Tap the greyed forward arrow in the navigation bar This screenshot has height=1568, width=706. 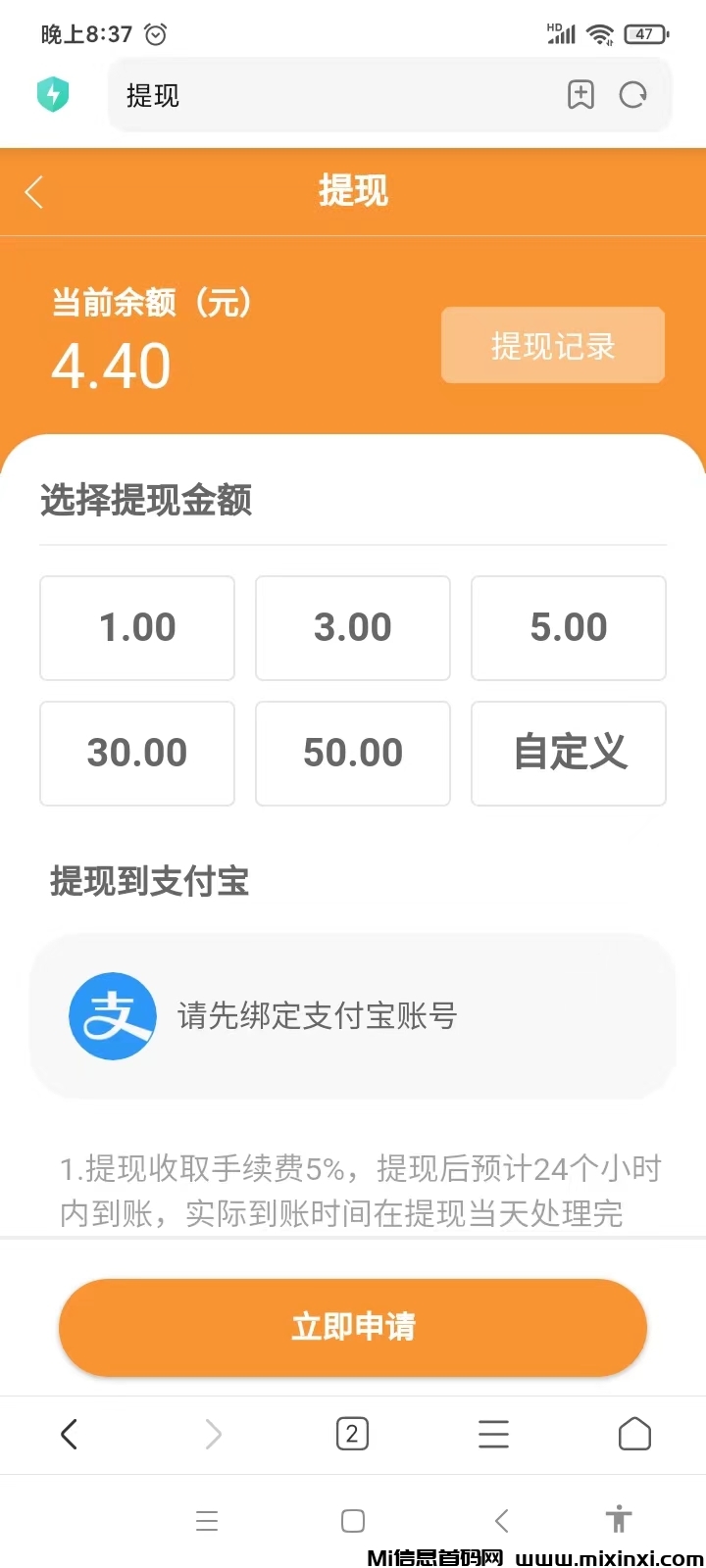tap(213, 1434)
